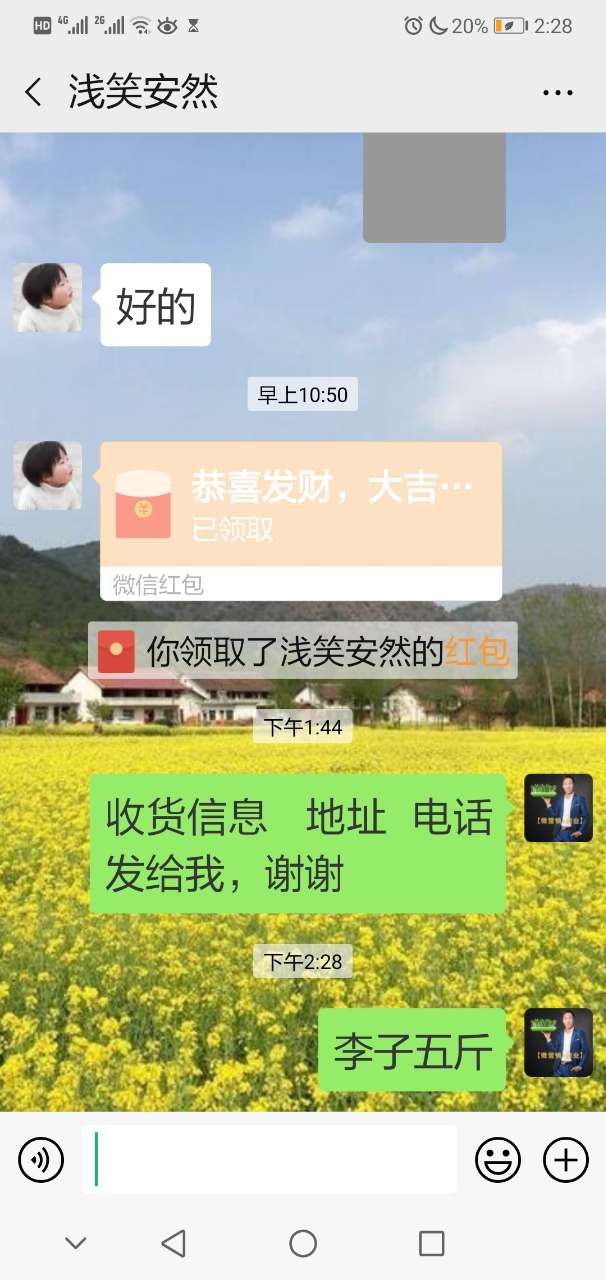Tap the orange 红包 link
Viewport: 606px width, 1280px height.
pos(478,652)
